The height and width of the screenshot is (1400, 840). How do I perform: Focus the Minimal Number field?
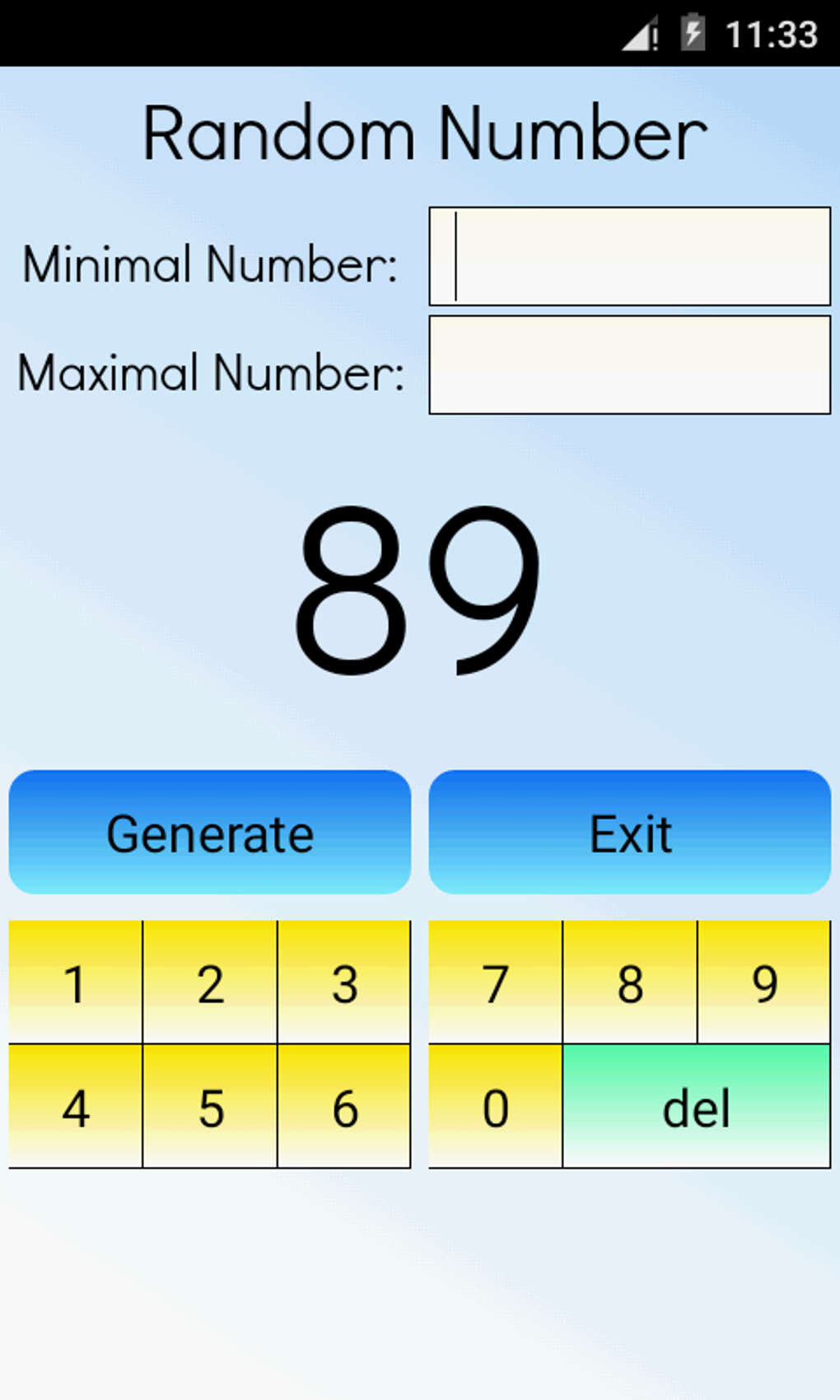(629, 256)
